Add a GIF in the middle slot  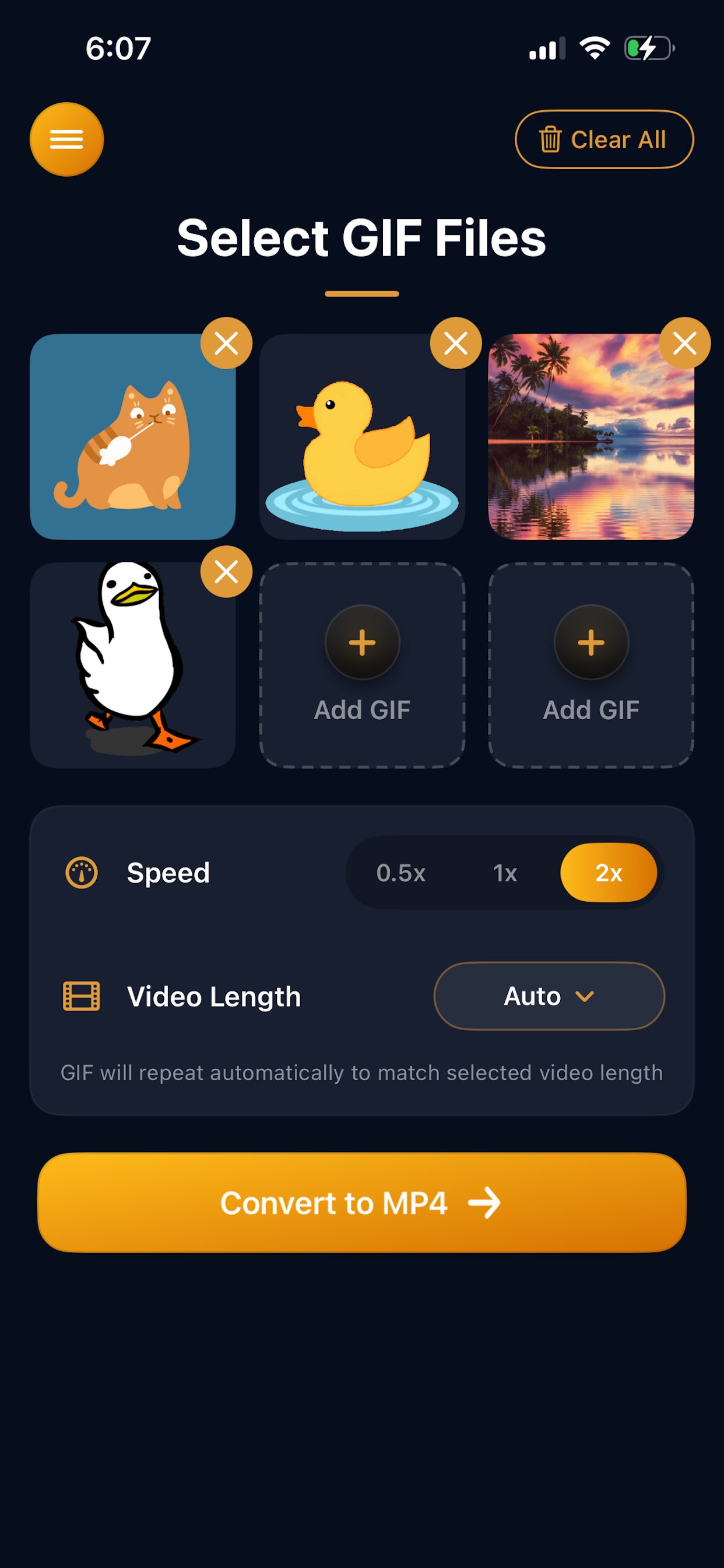362,666
